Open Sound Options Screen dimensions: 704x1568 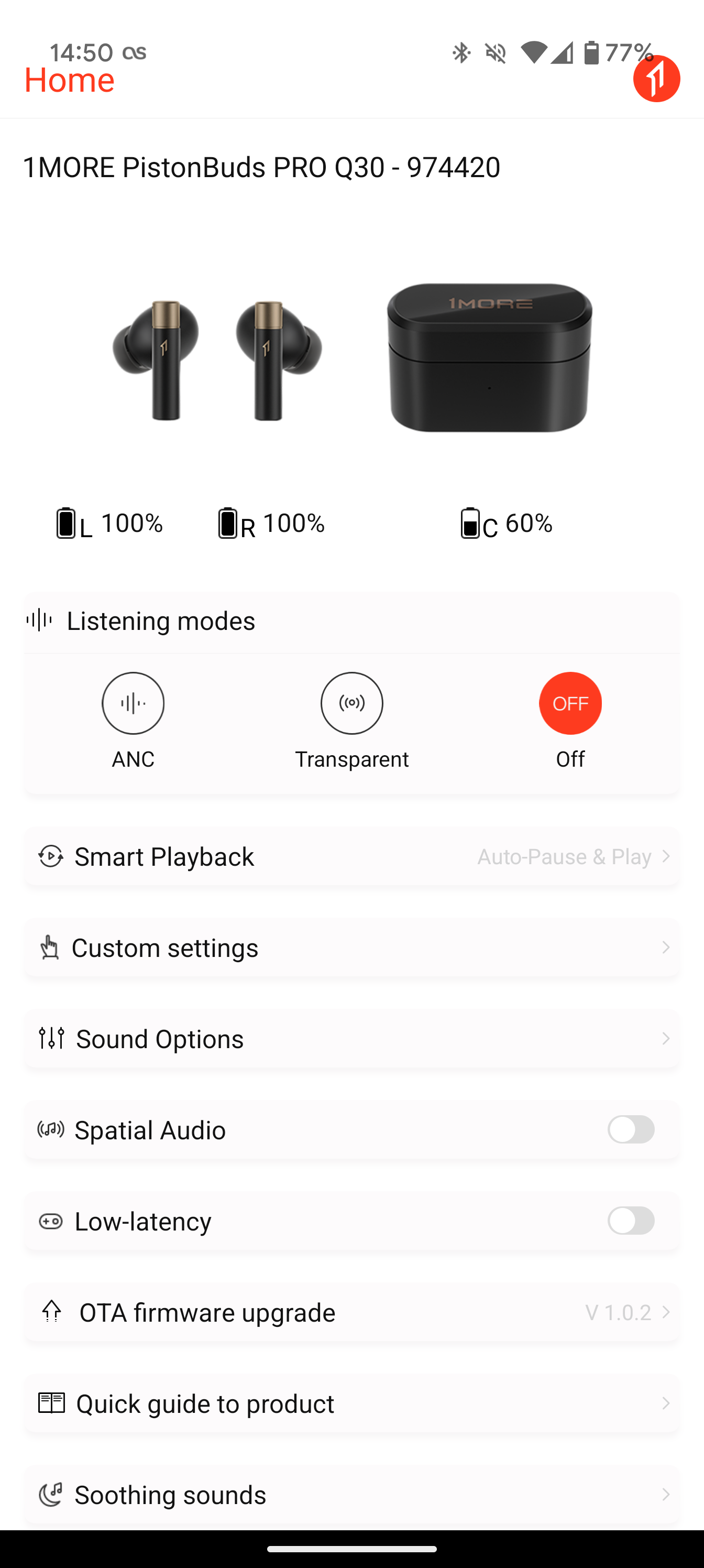(351, 1039)
